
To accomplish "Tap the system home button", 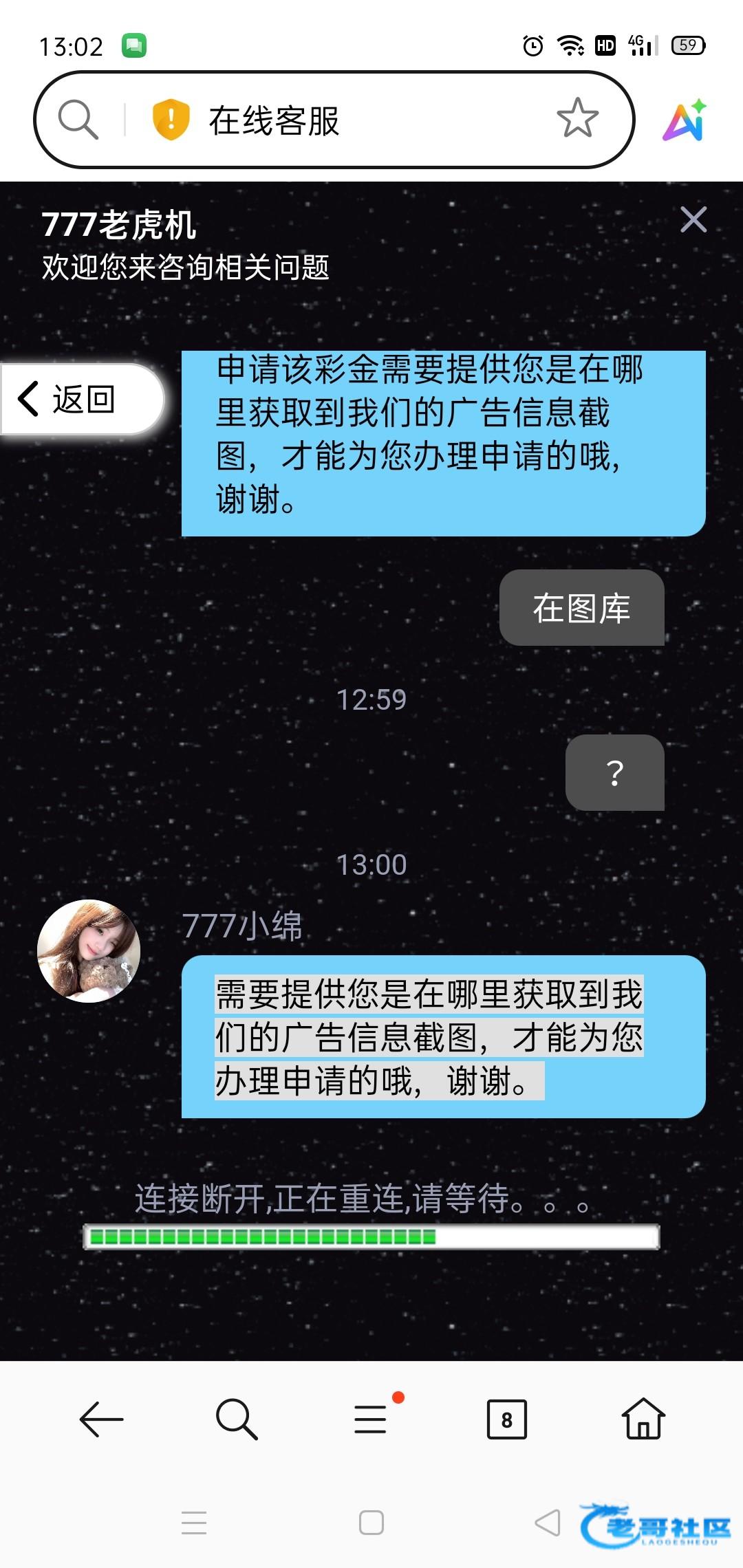I will 371,1523.
